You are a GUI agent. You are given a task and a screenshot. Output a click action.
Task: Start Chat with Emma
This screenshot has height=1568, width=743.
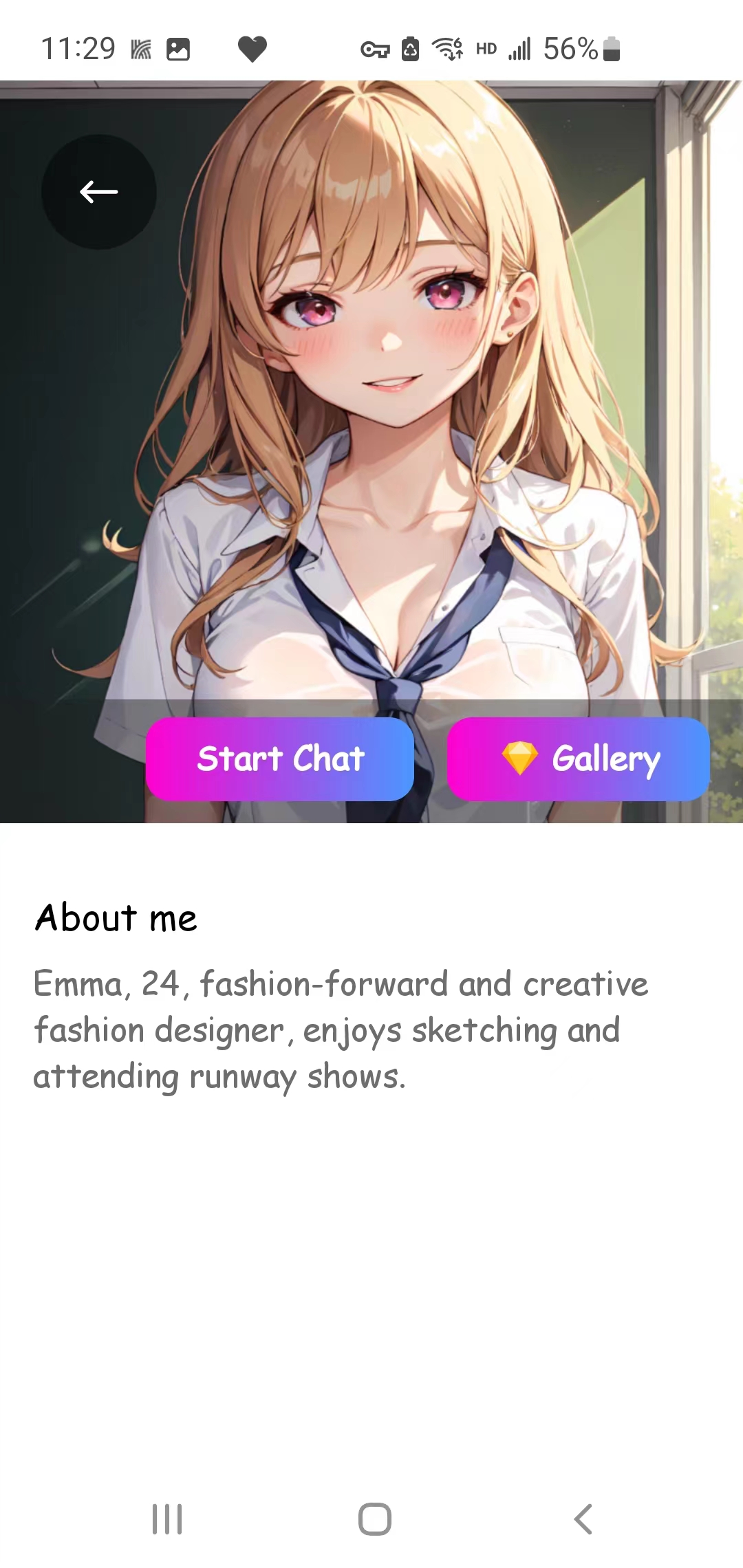(x=280, y=759)
